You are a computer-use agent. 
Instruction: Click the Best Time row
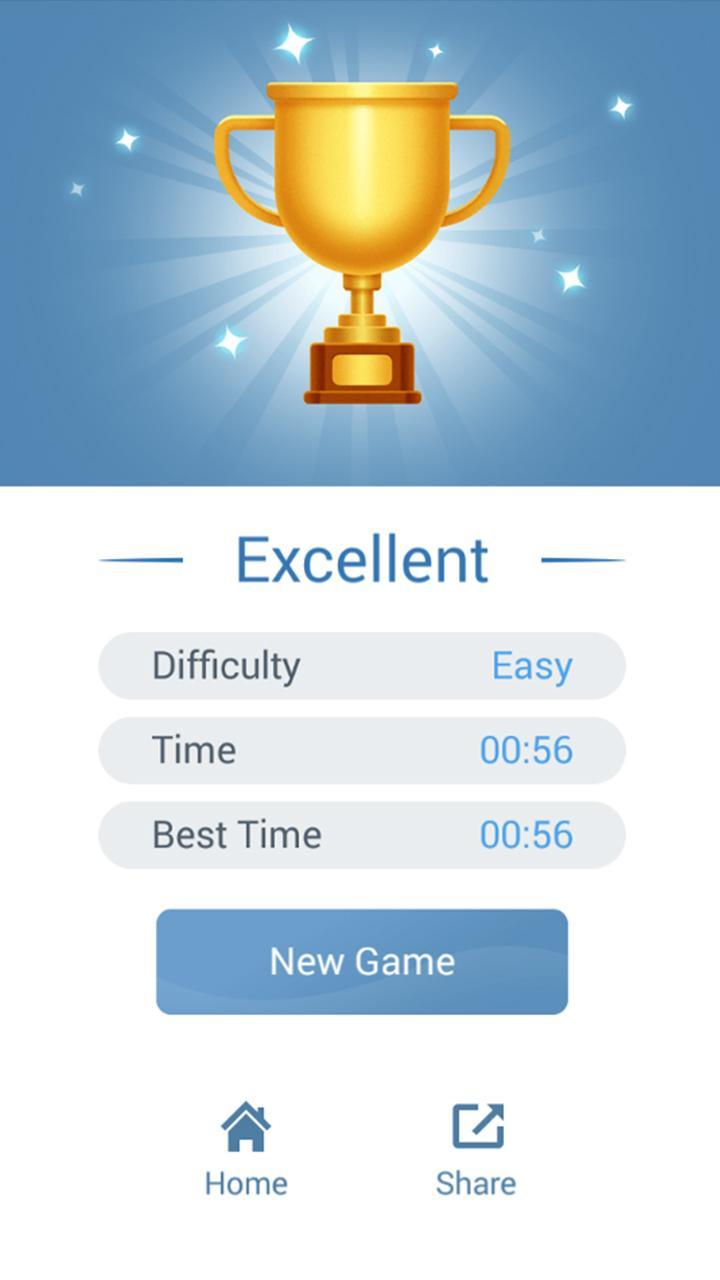pos(360,834)
